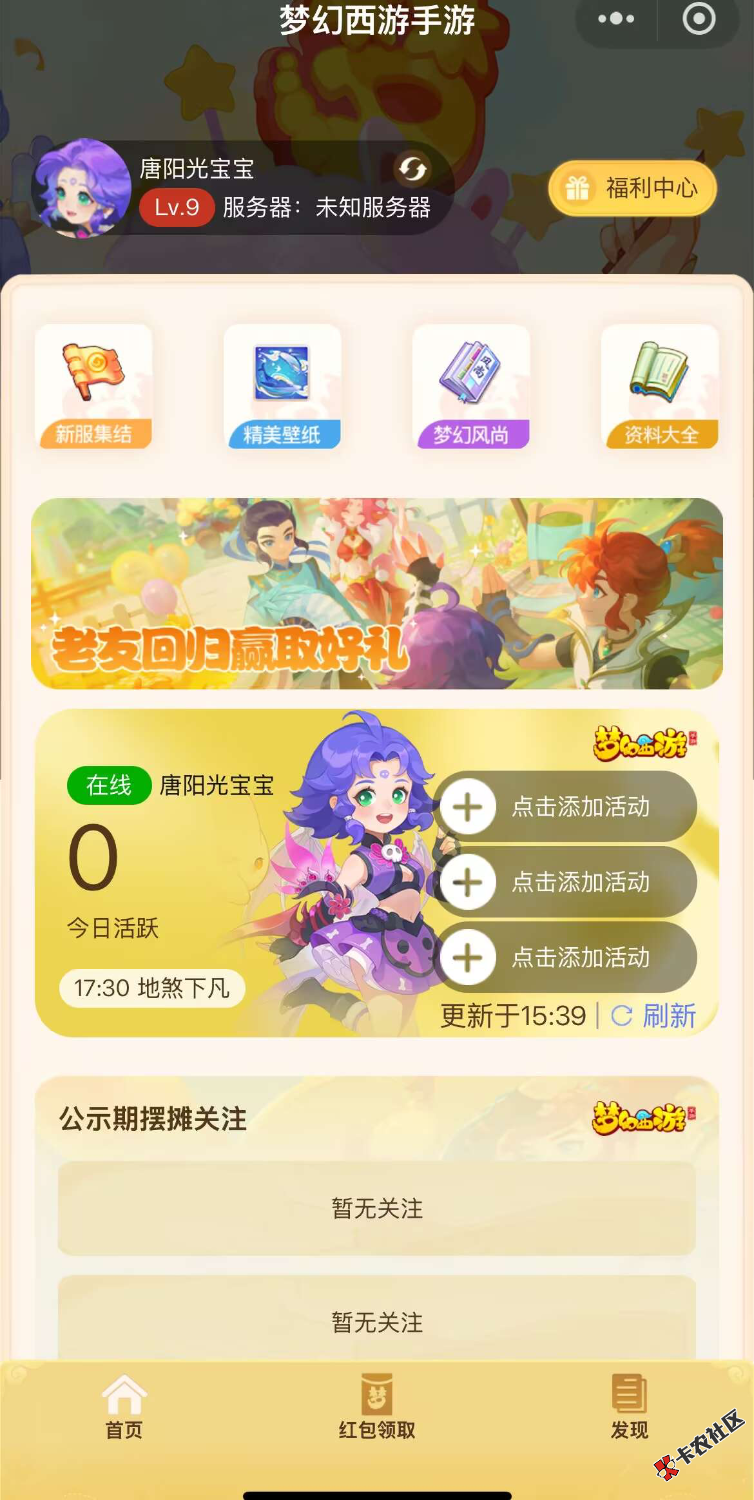Open 资料大全 guide

point(659,386)
